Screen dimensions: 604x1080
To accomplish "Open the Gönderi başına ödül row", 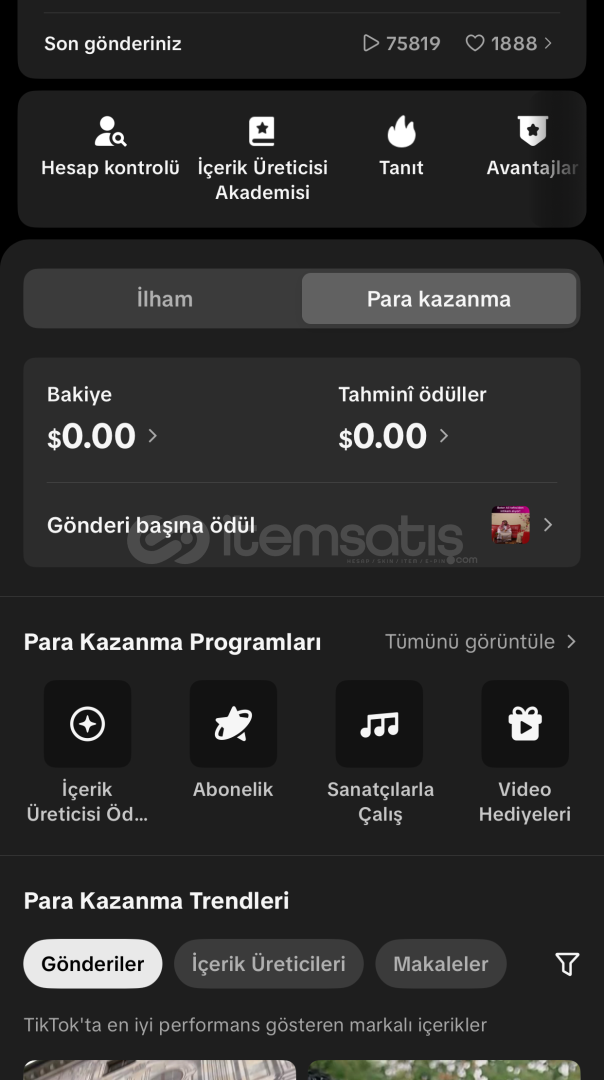I will pos(302,525).
